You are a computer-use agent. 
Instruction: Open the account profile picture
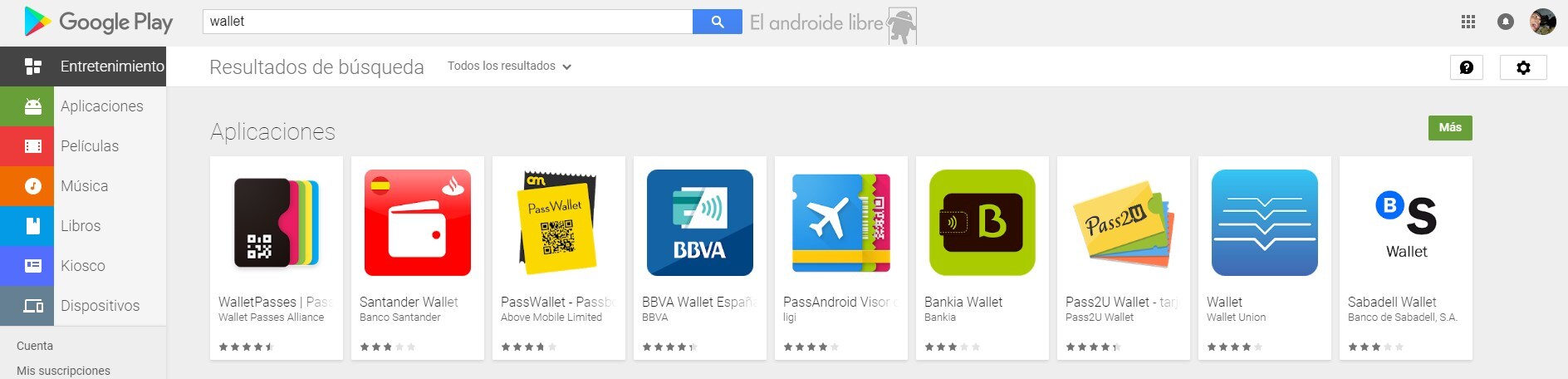coord(1542,22)
